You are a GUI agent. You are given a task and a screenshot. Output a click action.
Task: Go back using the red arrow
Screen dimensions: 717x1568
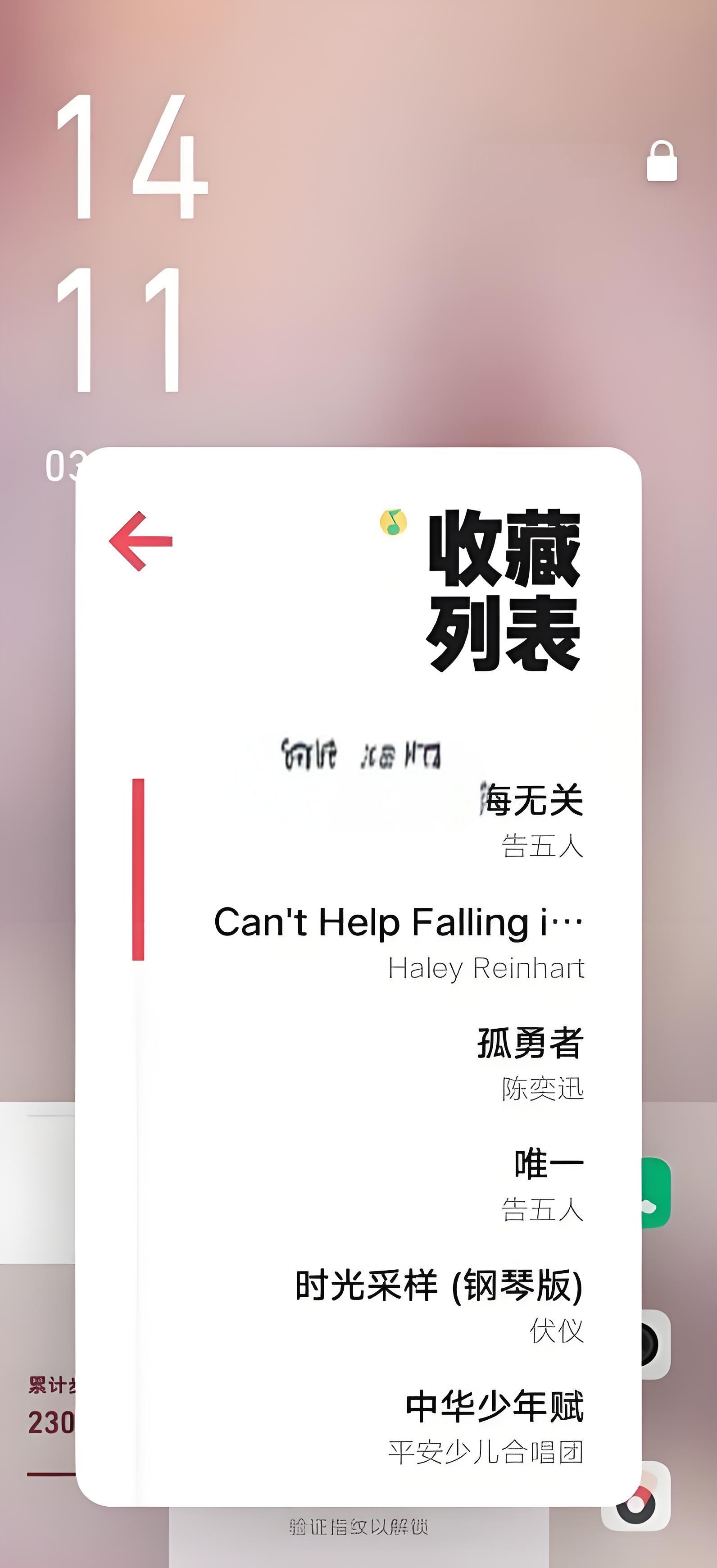point(141,541)
